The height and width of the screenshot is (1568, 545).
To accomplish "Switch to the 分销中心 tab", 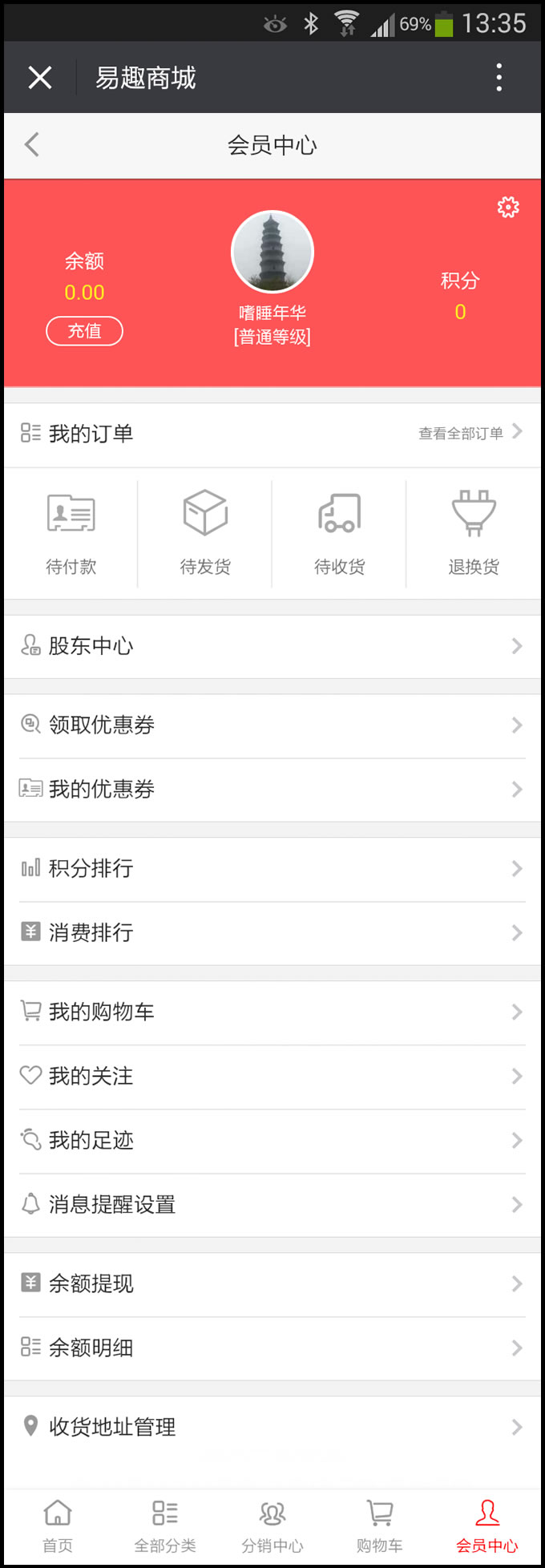I will pos(272,1525).
